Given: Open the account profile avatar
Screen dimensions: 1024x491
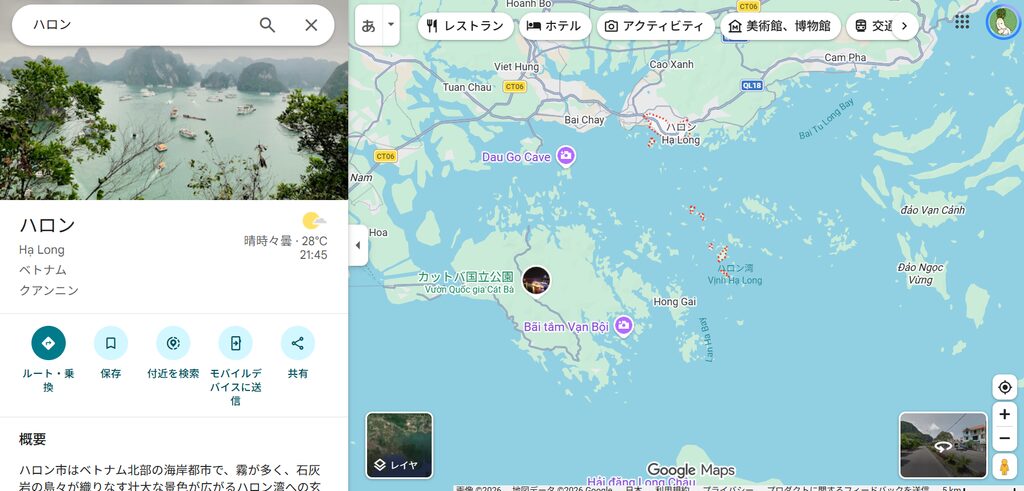Looking at the screenshot, I should point(1002,22).
